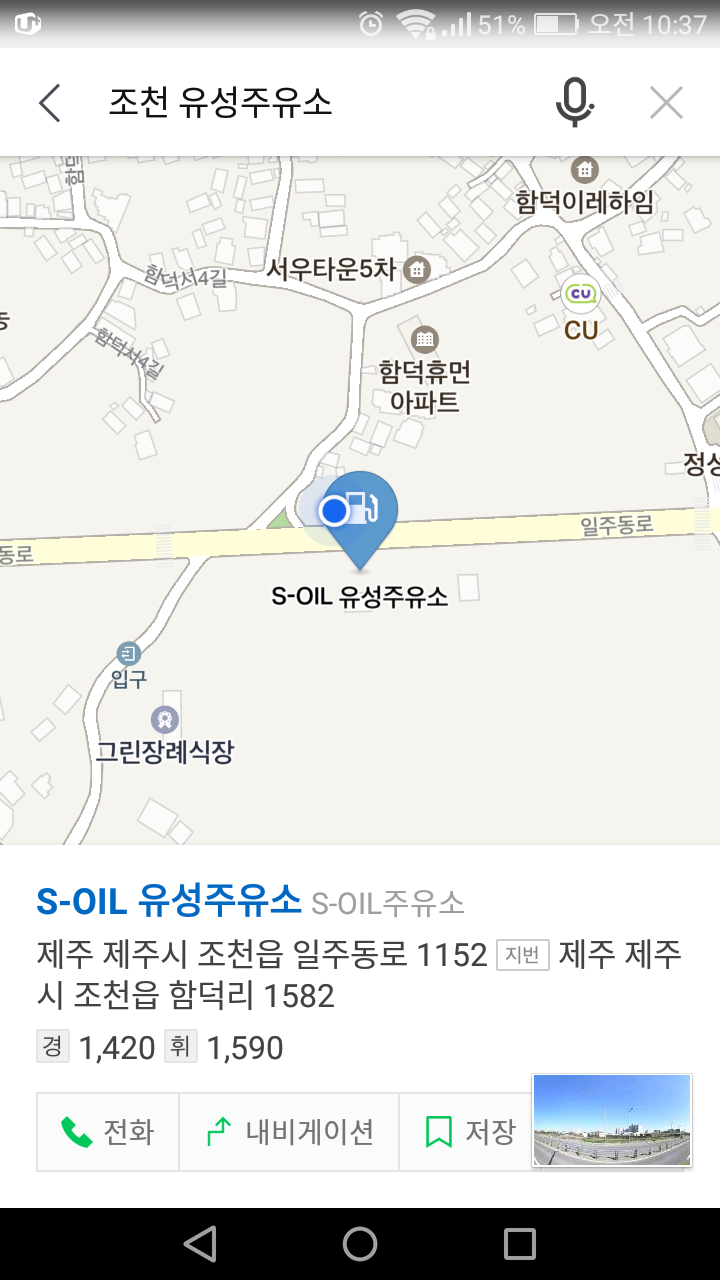Viewport: 720px width, 1280px height.
Task: Clear the search text with the X
Action: (x=666, y=103)
